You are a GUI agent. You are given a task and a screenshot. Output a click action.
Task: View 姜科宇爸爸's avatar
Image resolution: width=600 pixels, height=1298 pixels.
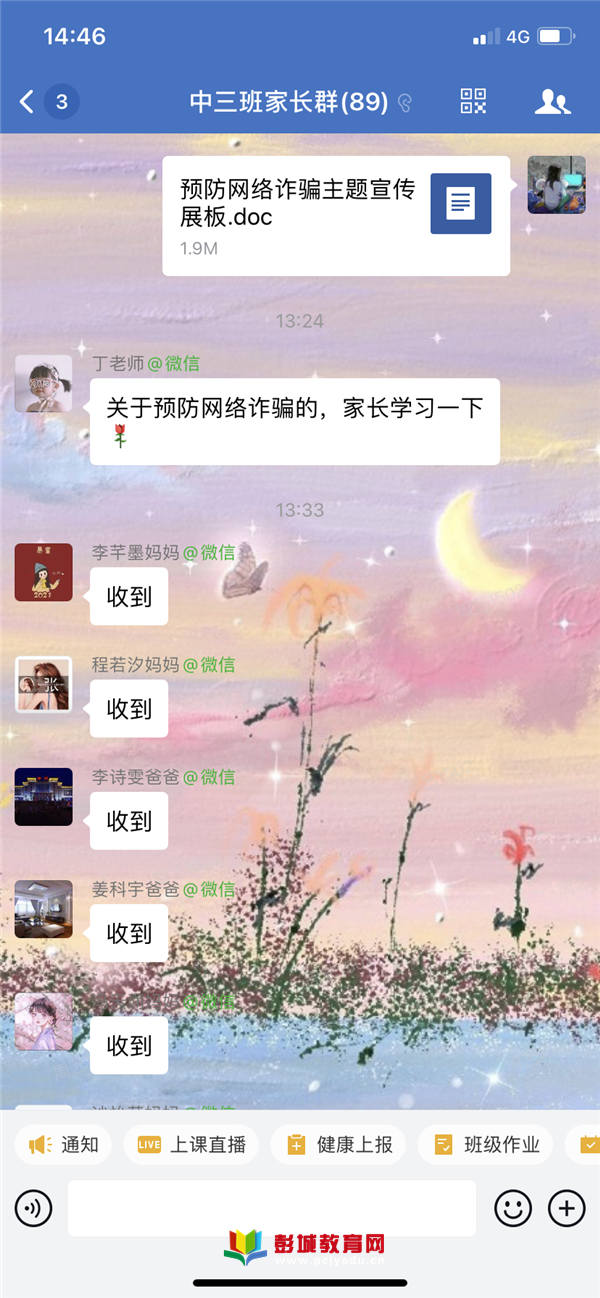click(x=43, y=909)
